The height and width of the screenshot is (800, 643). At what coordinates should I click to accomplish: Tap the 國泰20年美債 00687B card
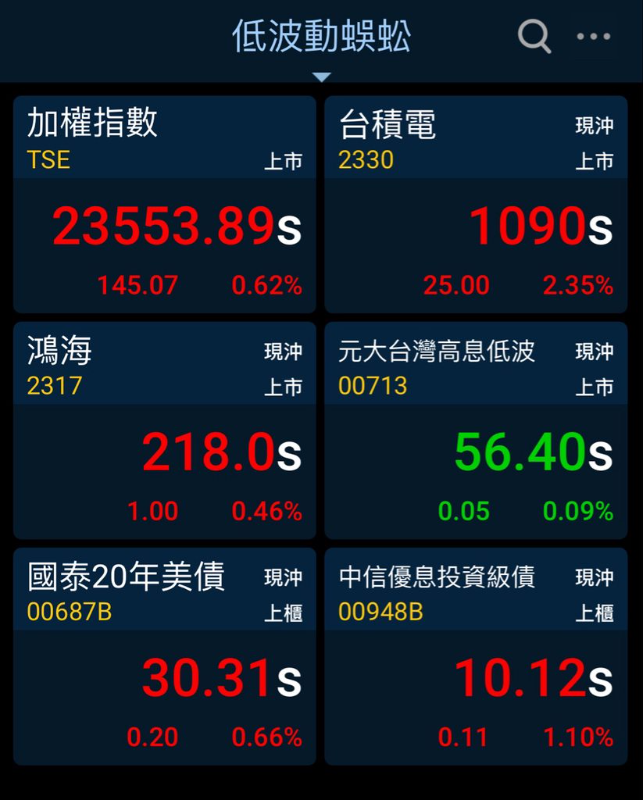[x=164, y=655]
